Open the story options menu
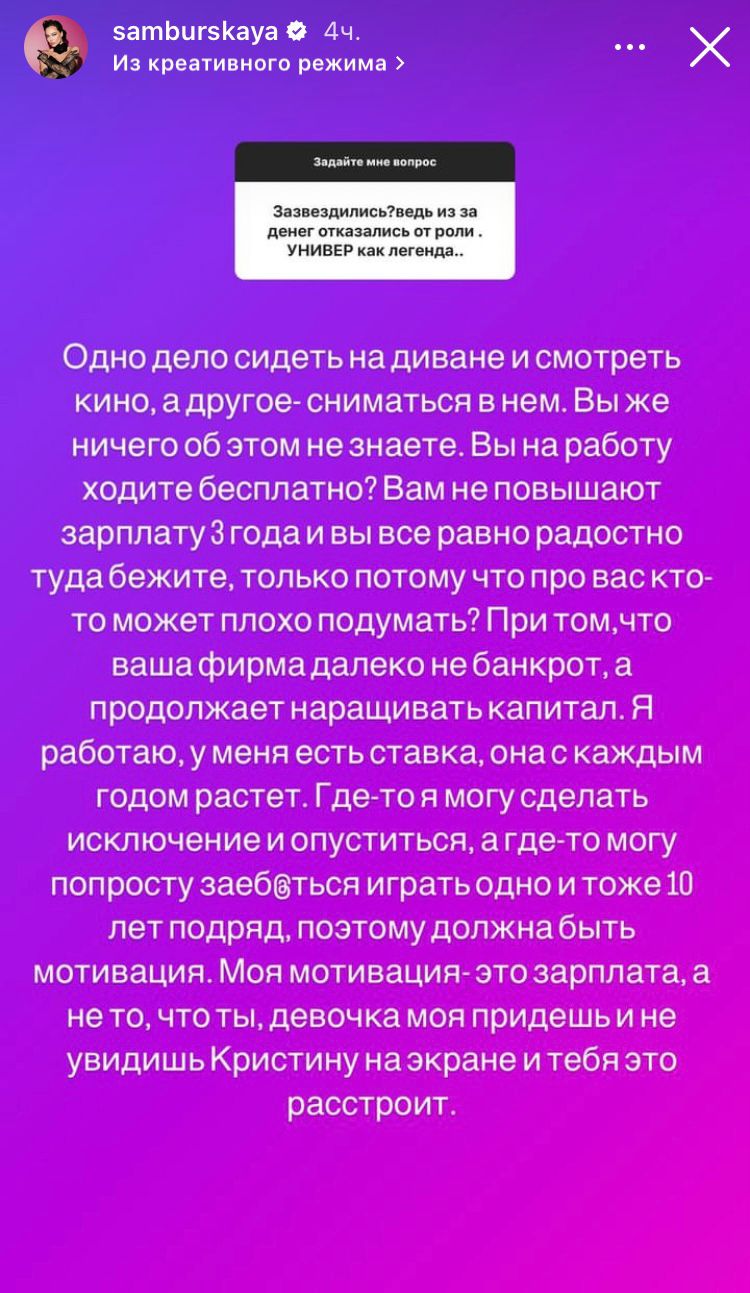 [x=631, y=47]
